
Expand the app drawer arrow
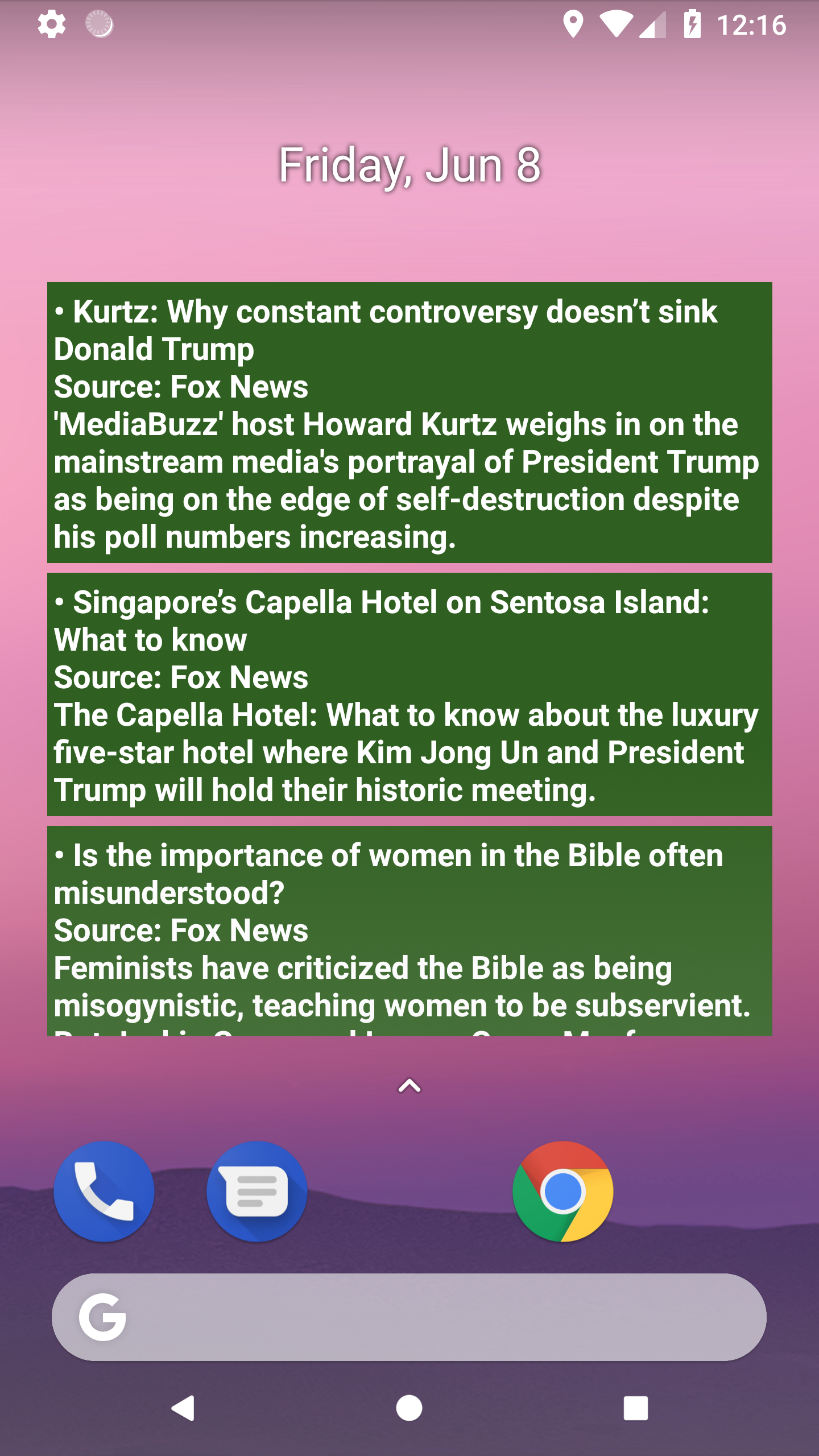[409, 1086]
